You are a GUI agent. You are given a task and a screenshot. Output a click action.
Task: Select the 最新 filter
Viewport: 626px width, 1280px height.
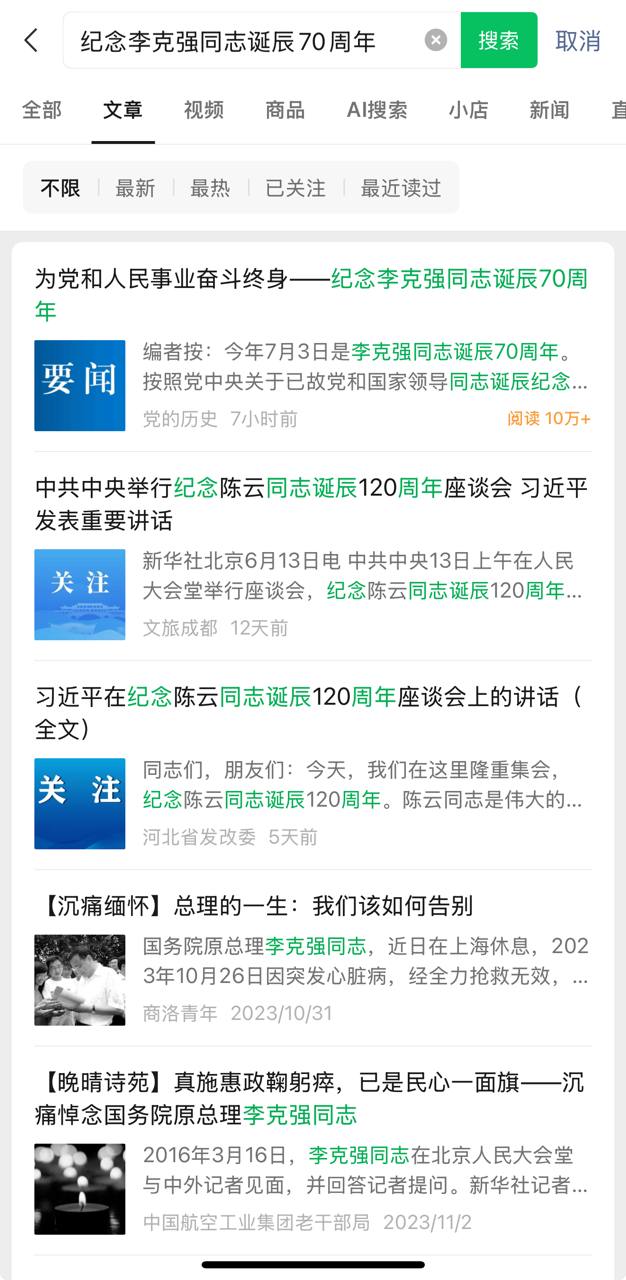pyautogui.click(x=135, y=188)
